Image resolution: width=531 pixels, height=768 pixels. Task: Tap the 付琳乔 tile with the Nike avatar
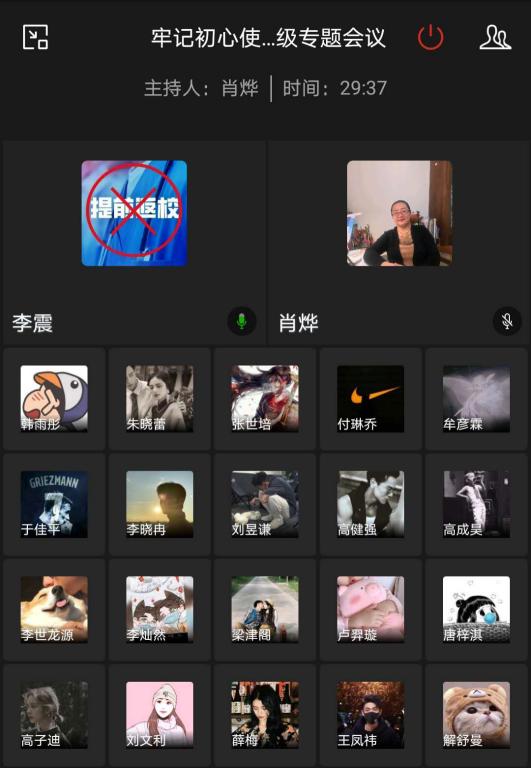371,399
